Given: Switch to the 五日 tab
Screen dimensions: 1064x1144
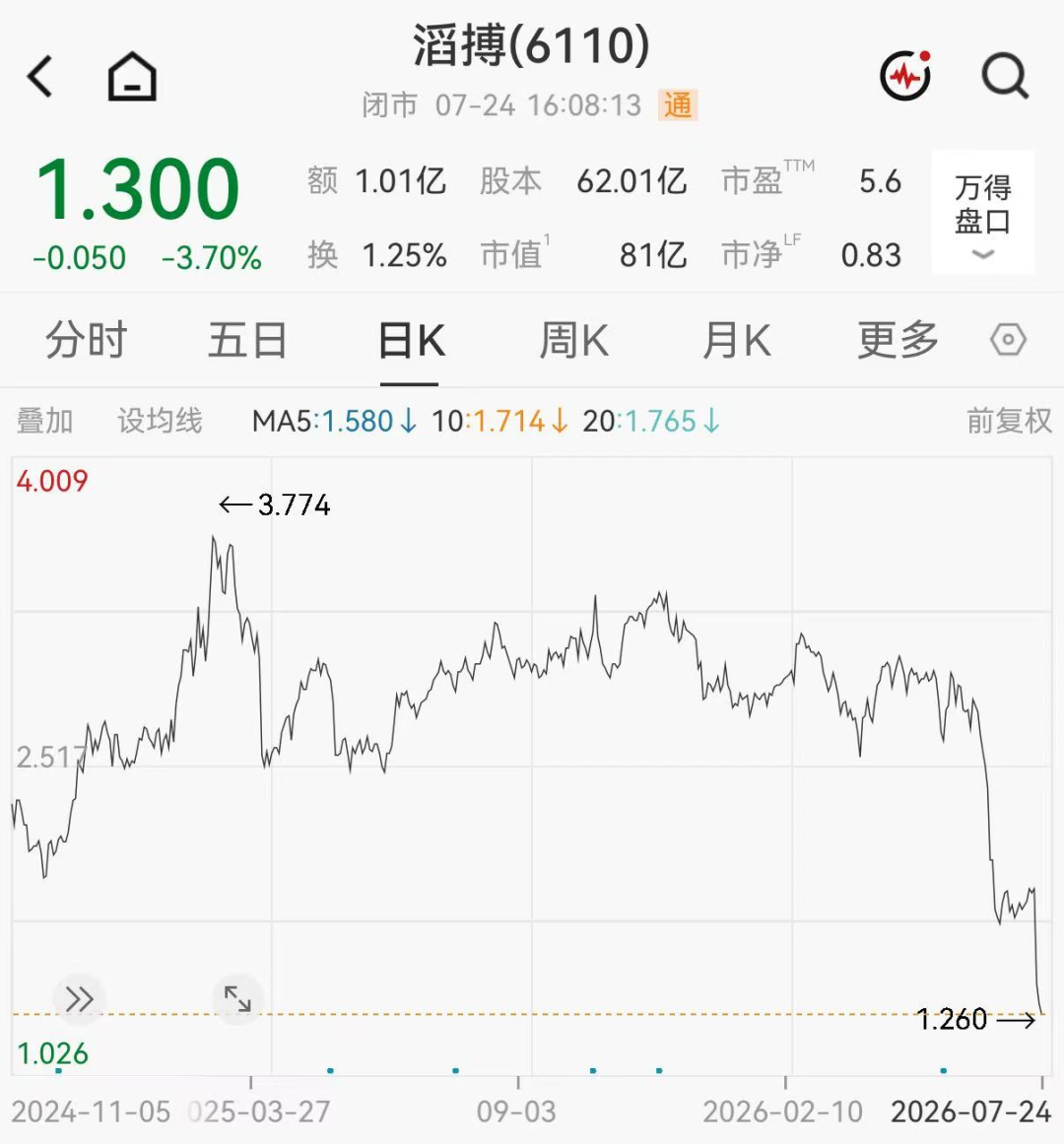Looking at the screenshot, I should tap(247, 340).
